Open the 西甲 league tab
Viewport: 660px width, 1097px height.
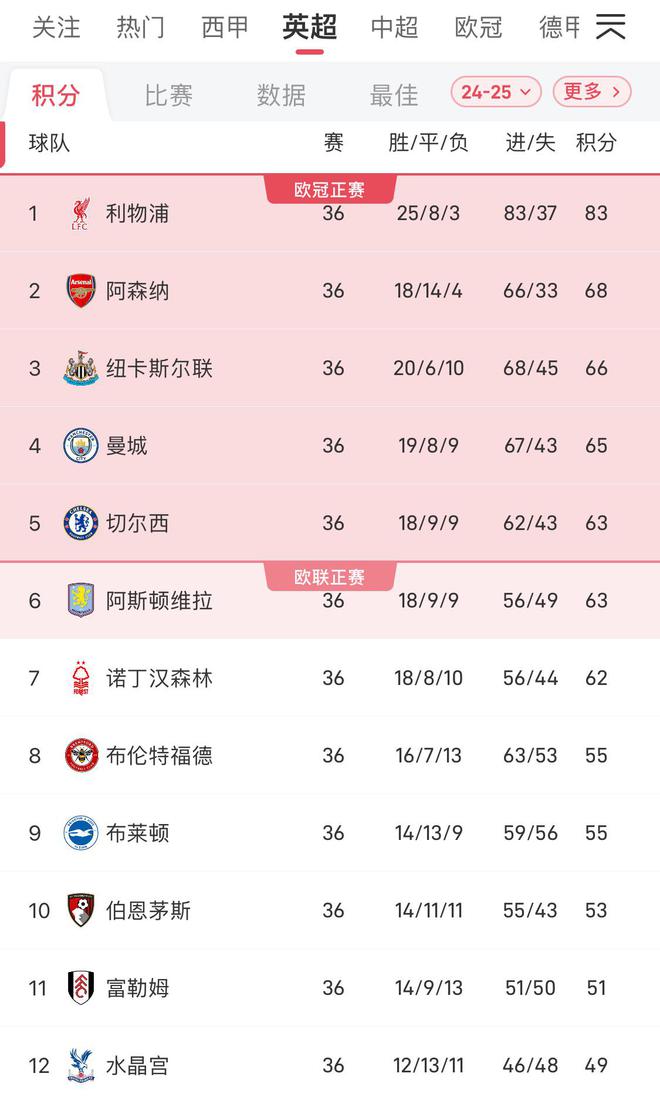pos(225,27)
